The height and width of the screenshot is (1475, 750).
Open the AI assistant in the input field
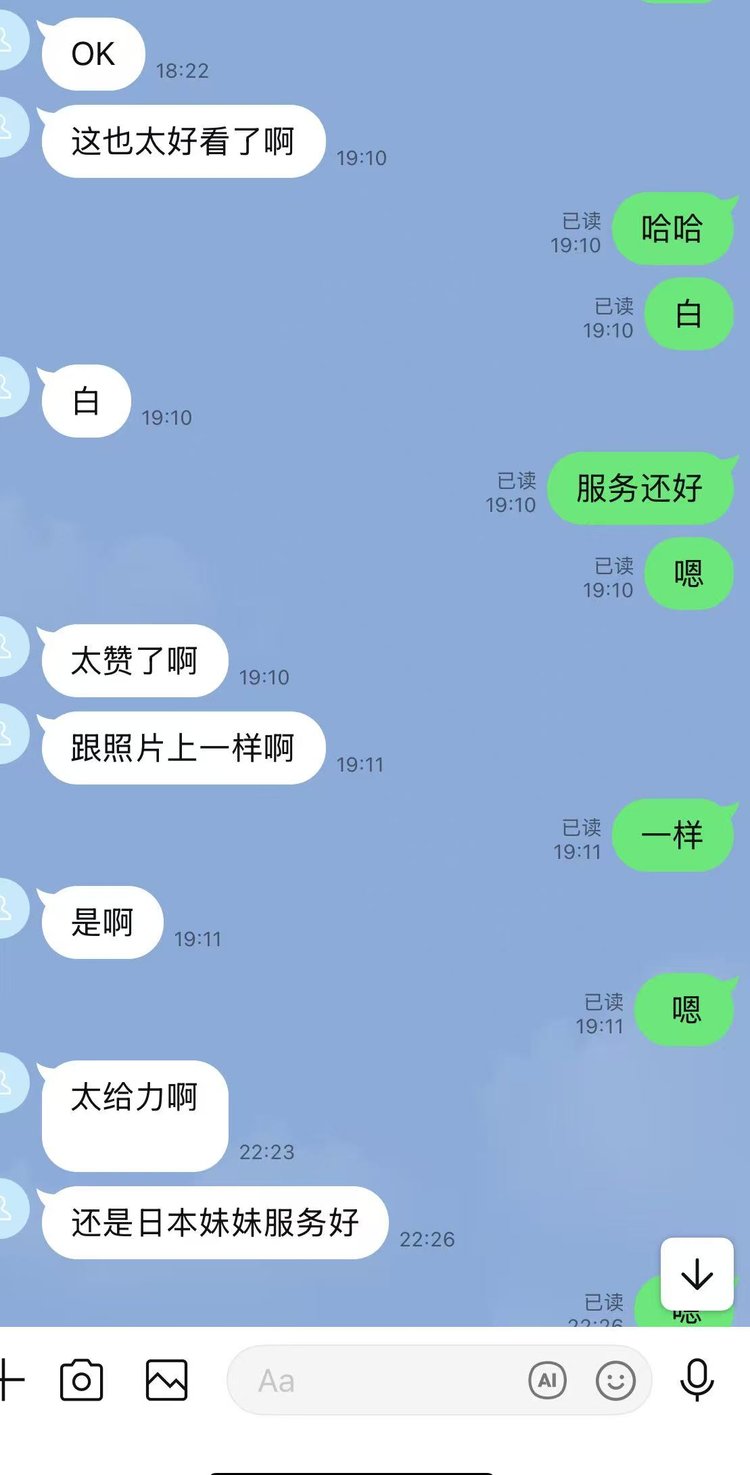pos(547,1381)
